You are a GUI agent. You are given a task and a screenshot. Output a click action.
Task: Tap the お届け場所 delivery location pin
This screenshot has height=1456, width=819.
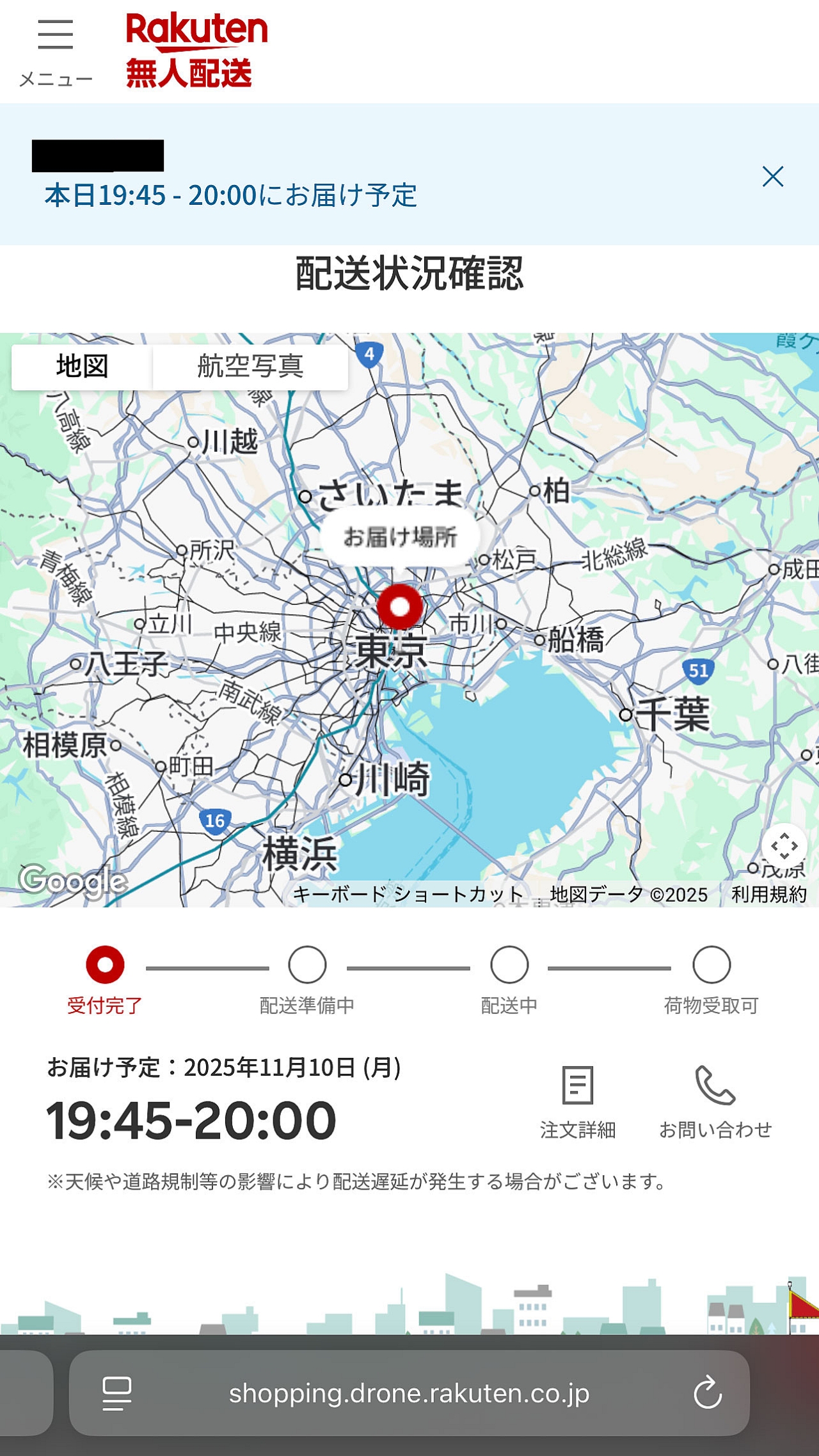tap(399, 606)
